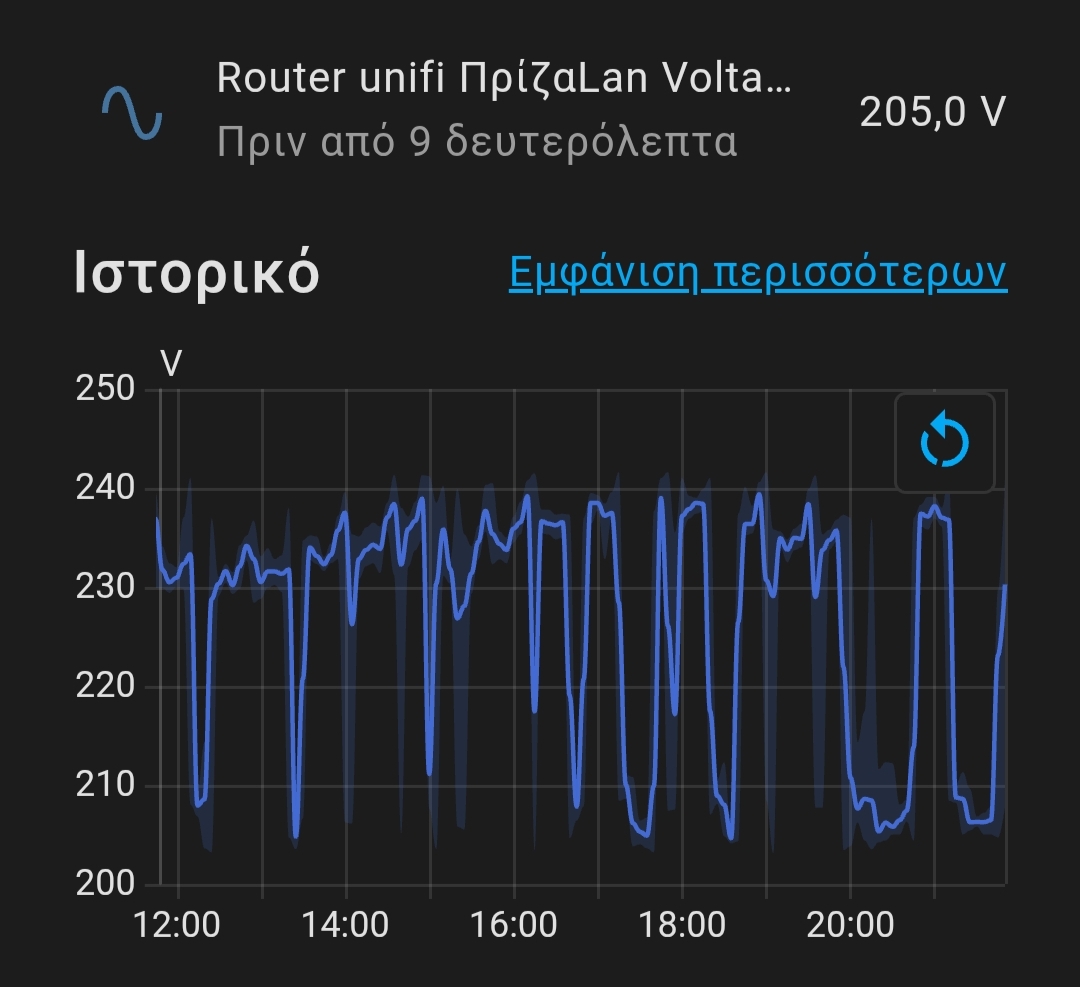Open the 'Εμφάνιση περισσότερων' history link
The width and height of the screenshot is (1080, 987).
(x=757, y=272)
